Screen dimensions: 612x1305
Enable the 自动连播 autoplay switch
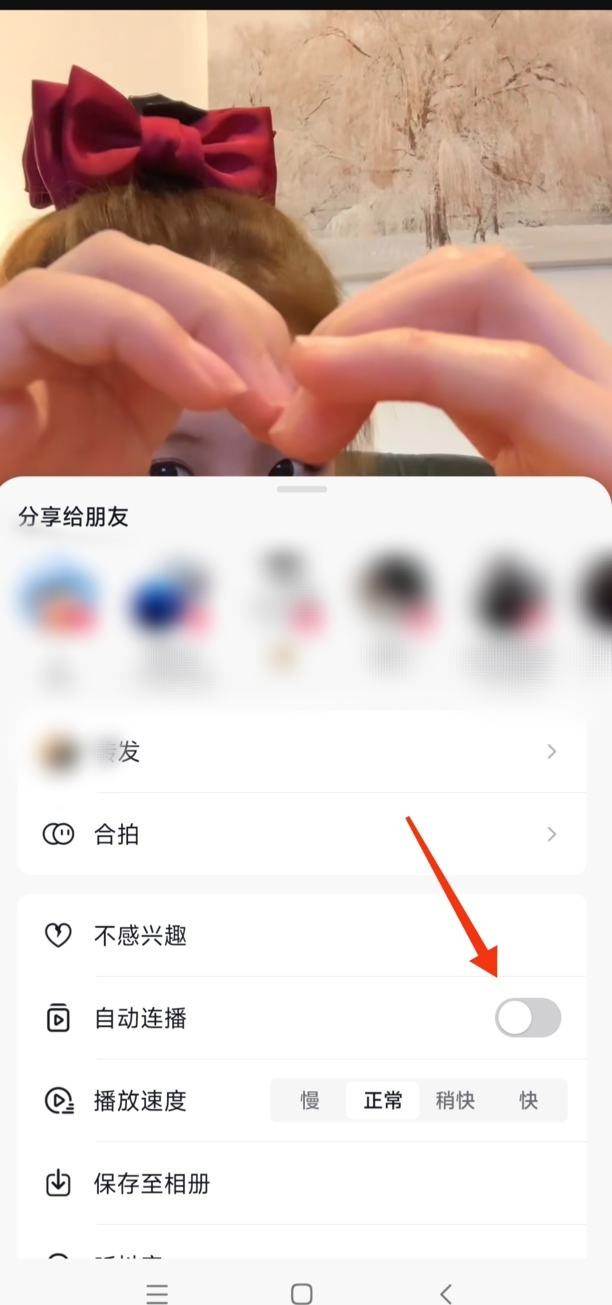[x=527, y=1018]
